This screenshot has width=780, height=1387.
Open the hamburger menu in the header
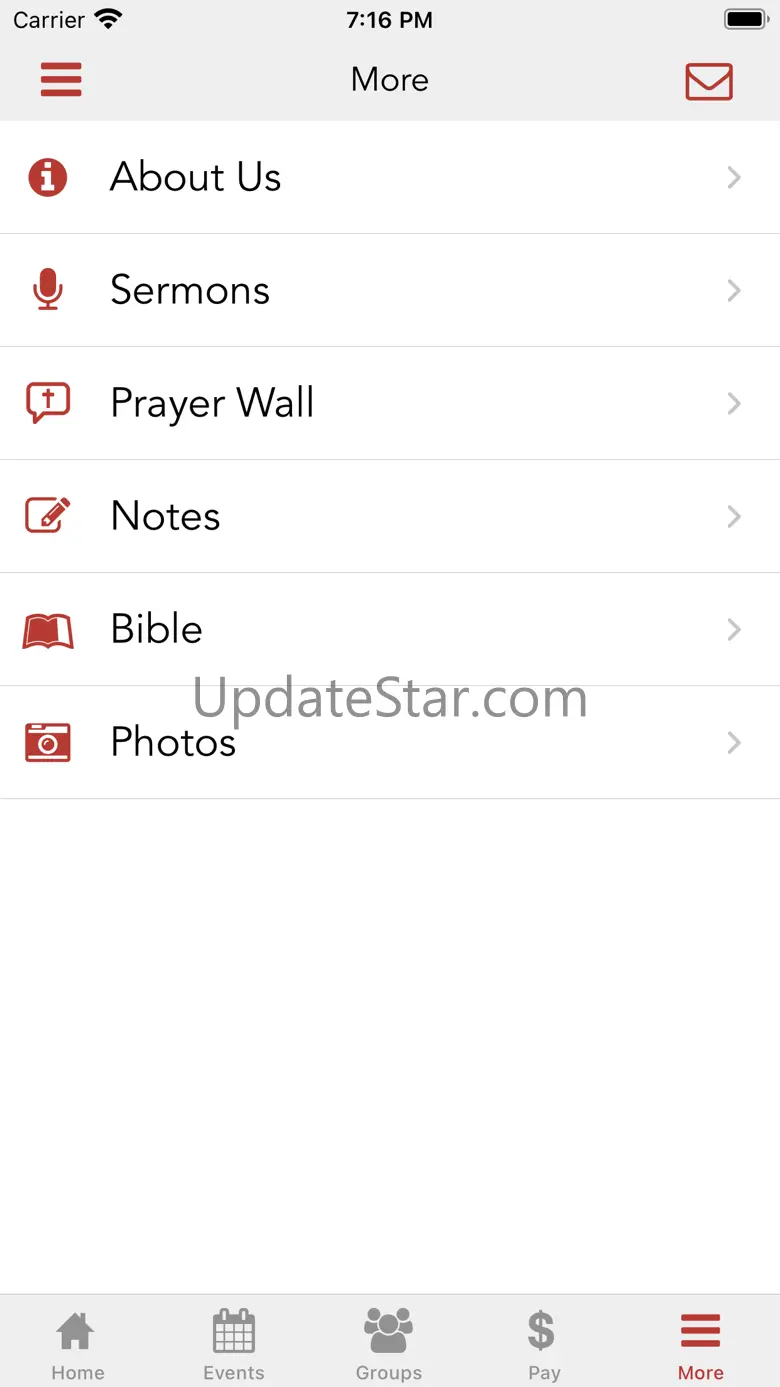[61, 80]
